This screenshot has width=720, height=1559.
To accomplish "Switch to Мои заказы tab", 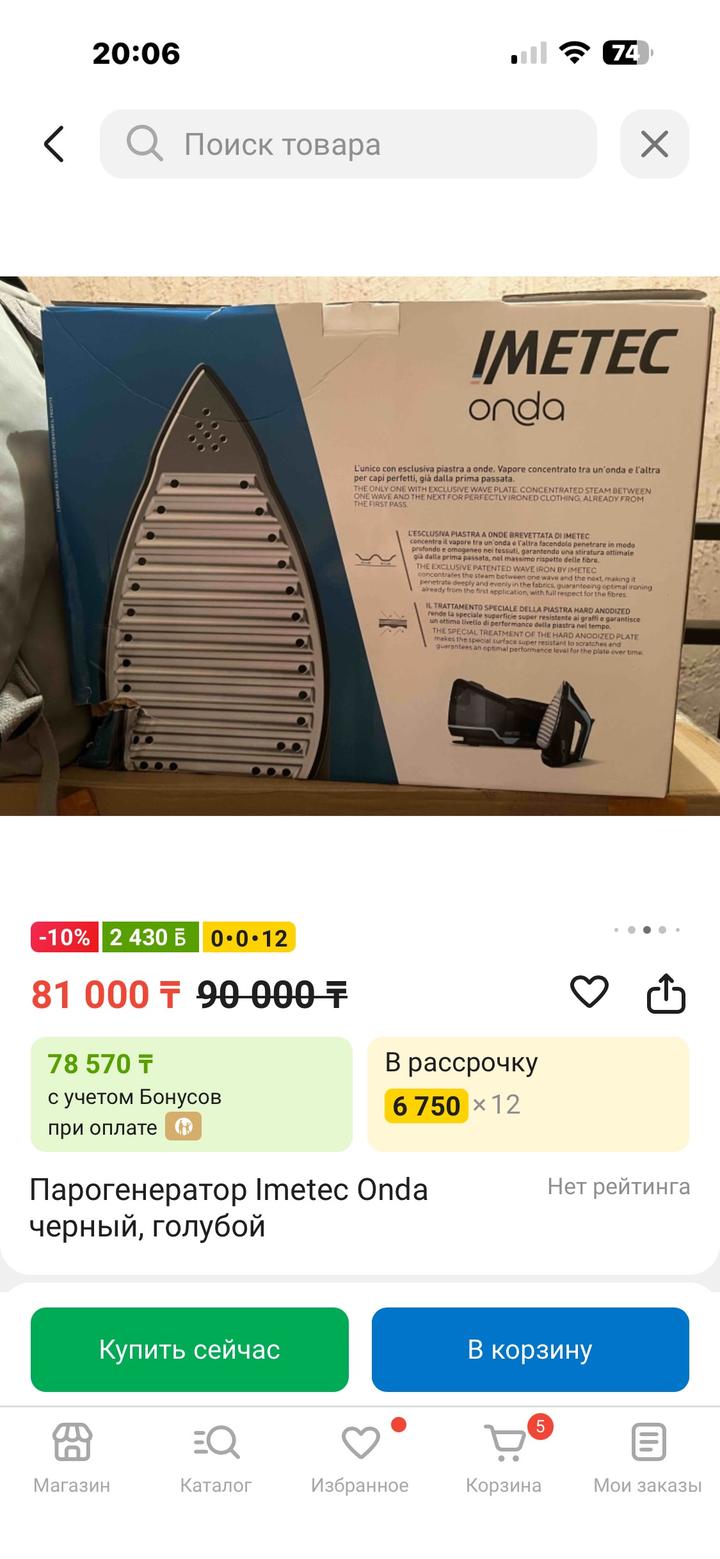I will (647, 1458).
